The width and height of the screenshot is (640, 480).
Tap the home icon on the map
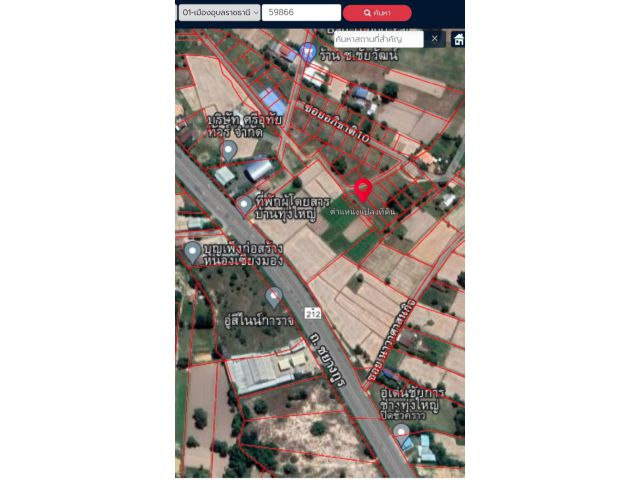(x=458, y=39)
